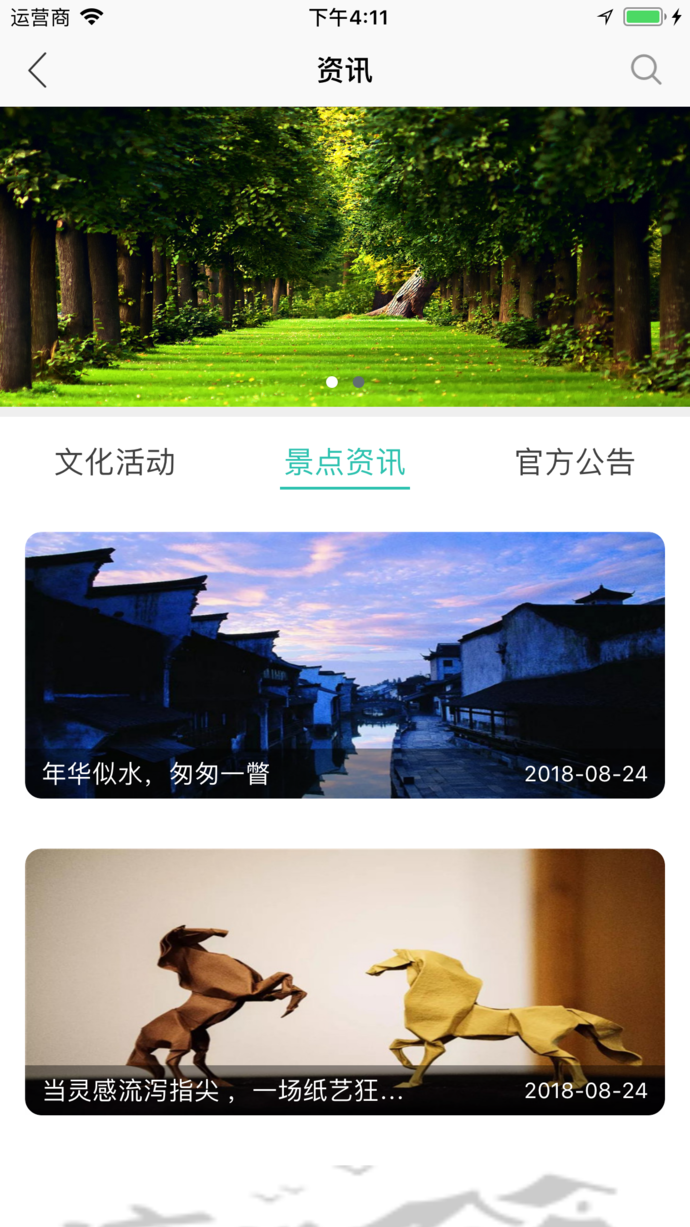The image size is (690, 1227).
Task: Jump to the second banner page dot
Action: pos(359,382)
